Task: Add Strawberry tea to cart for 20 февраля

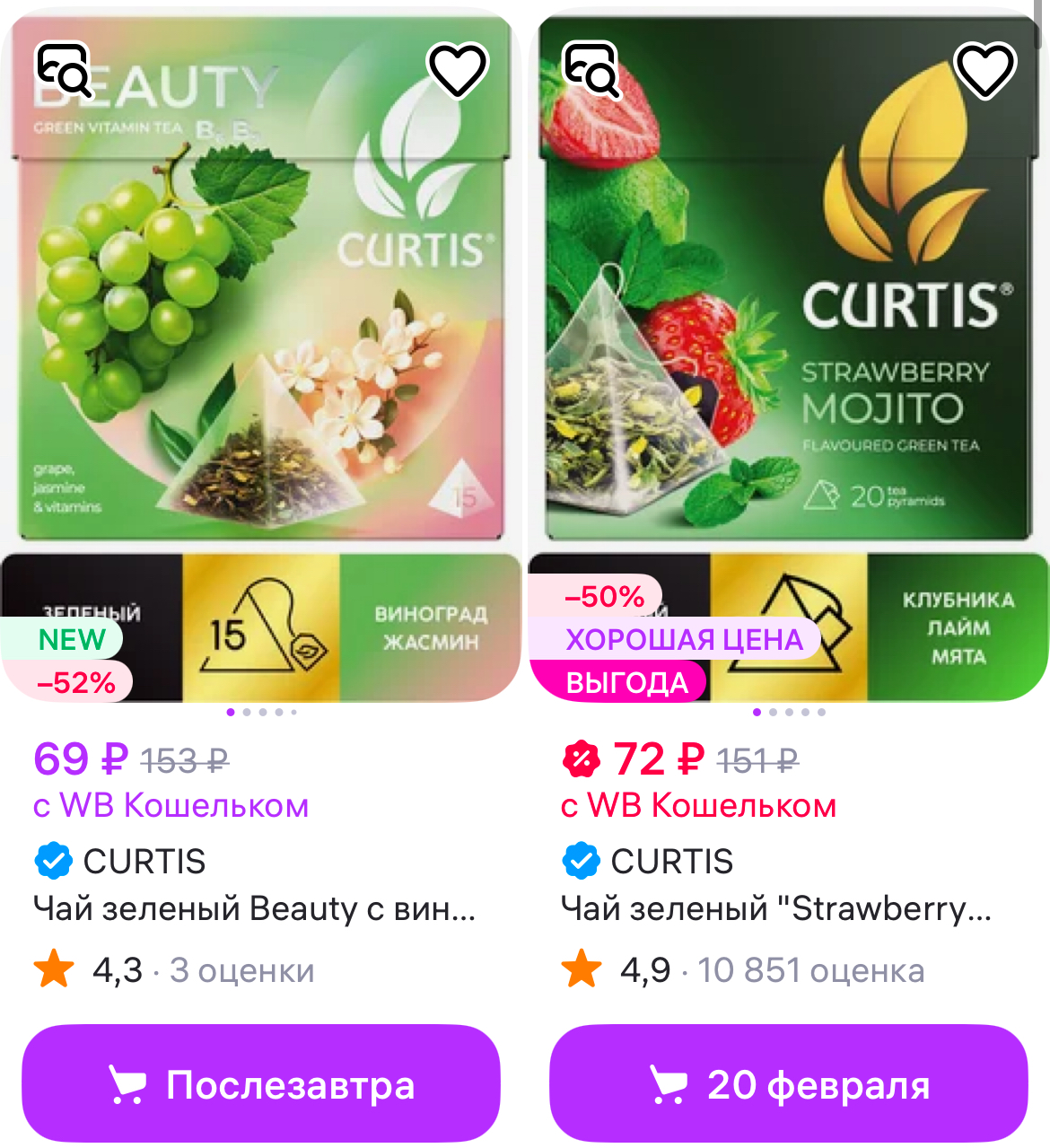Action: click(x=789, y=1084)
